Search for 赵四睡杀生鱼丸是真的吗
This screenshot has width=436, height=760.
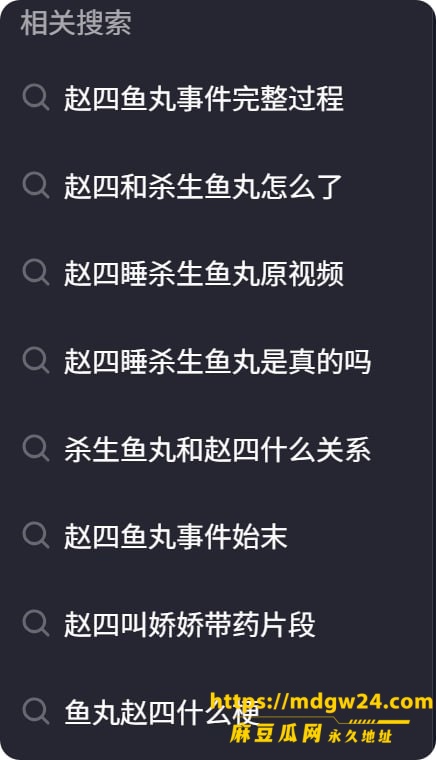218,362
